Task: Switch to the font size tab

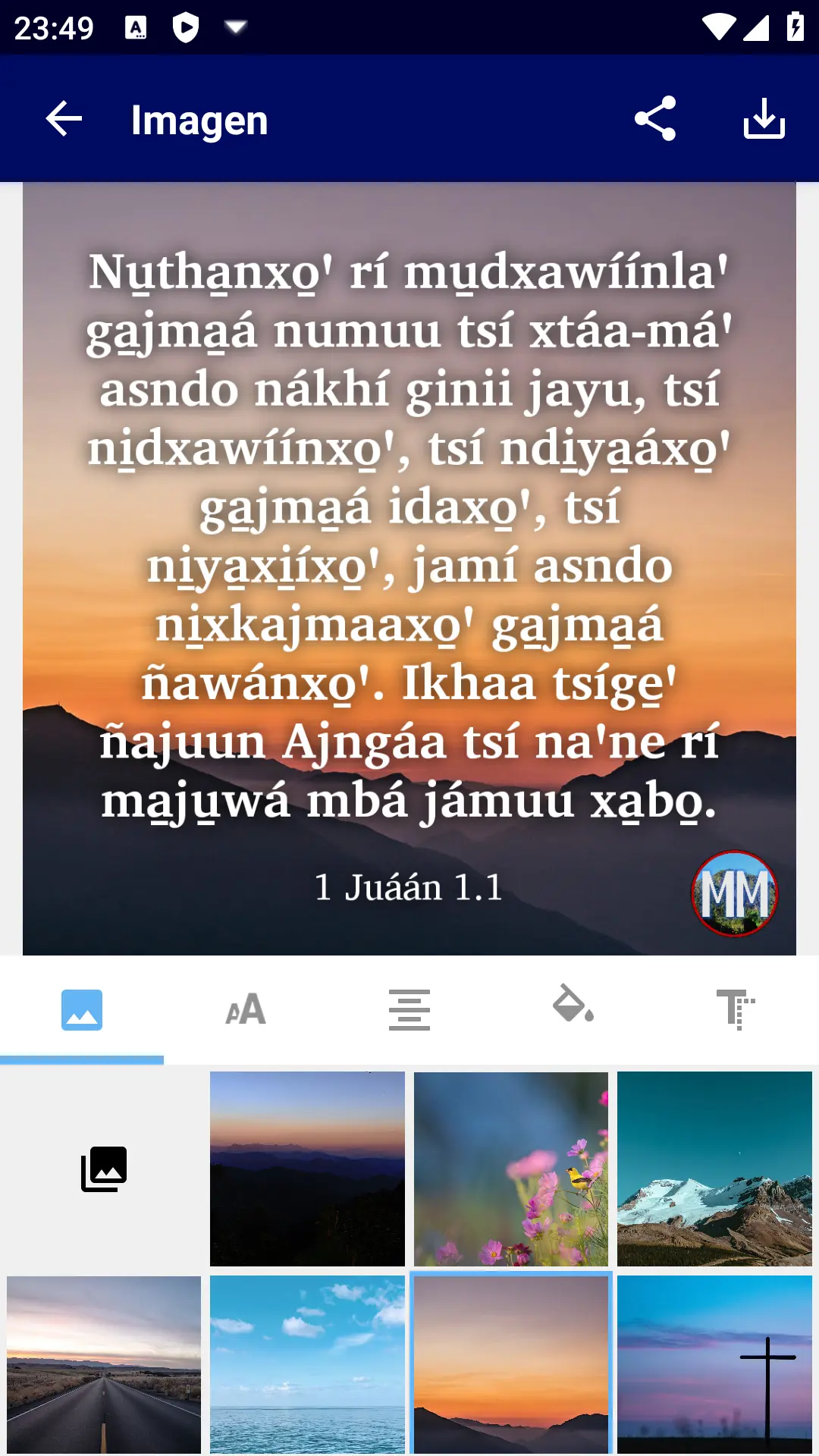Action: (246, 1009)
